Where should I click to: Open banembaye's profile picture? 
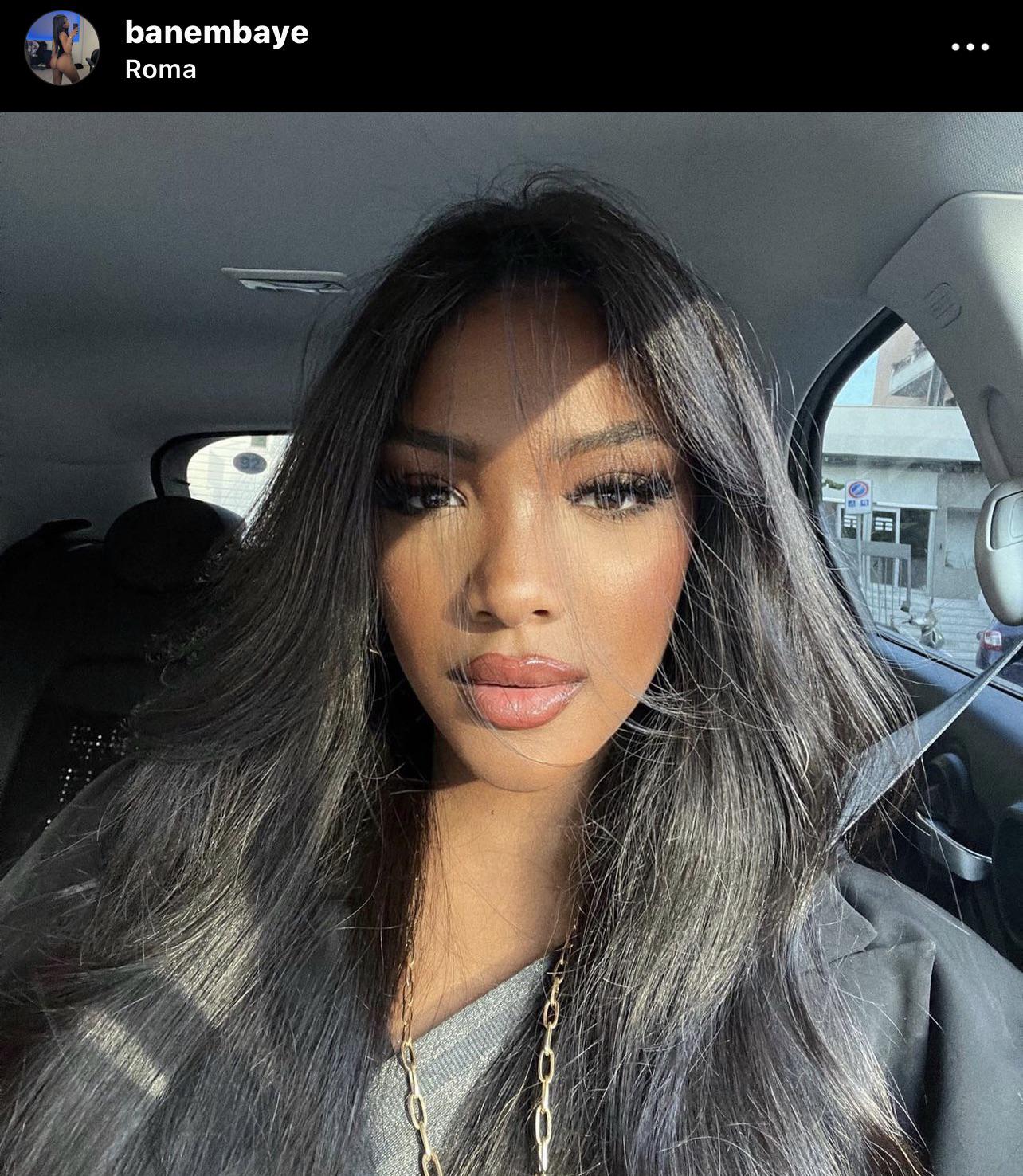(62, 48)
